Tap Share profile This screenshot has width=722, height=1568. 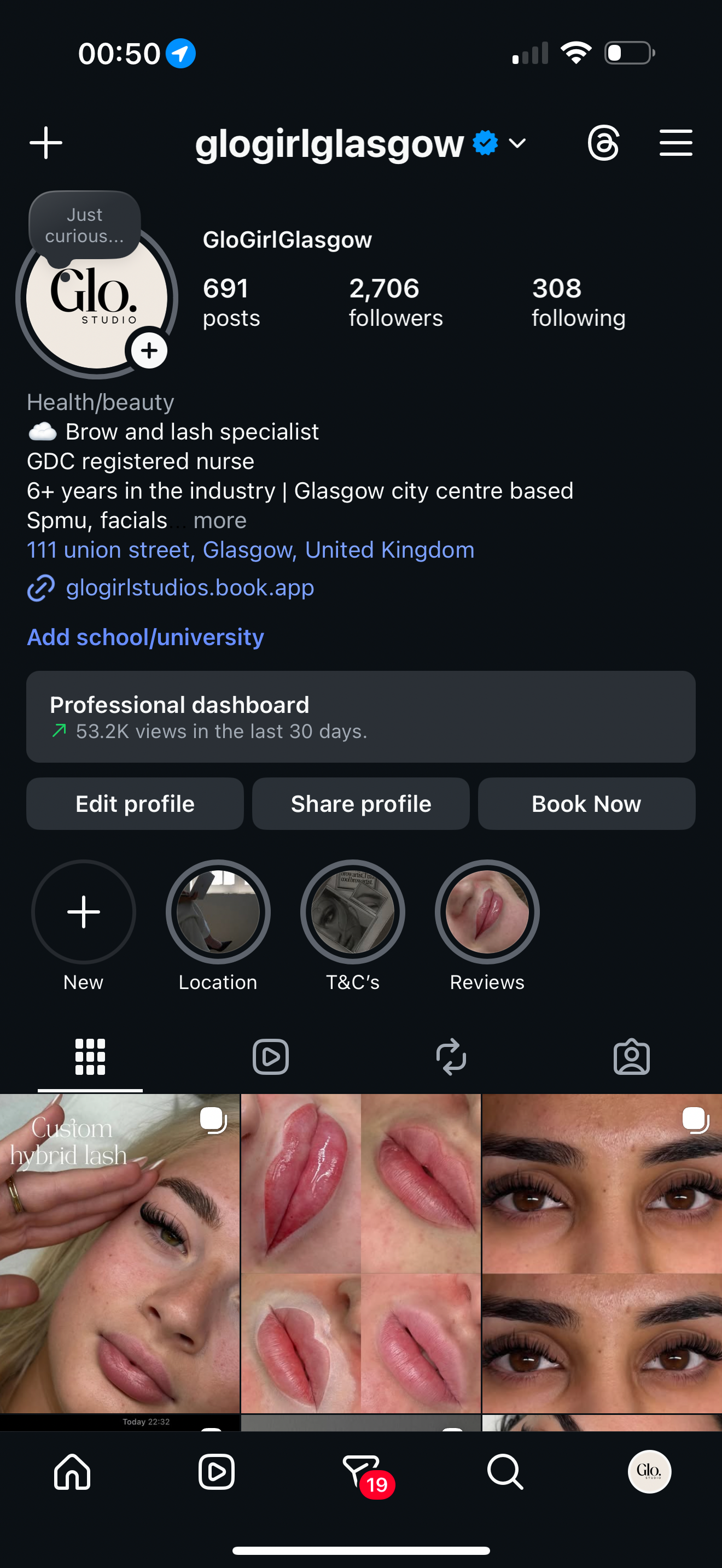coord(360,804)
